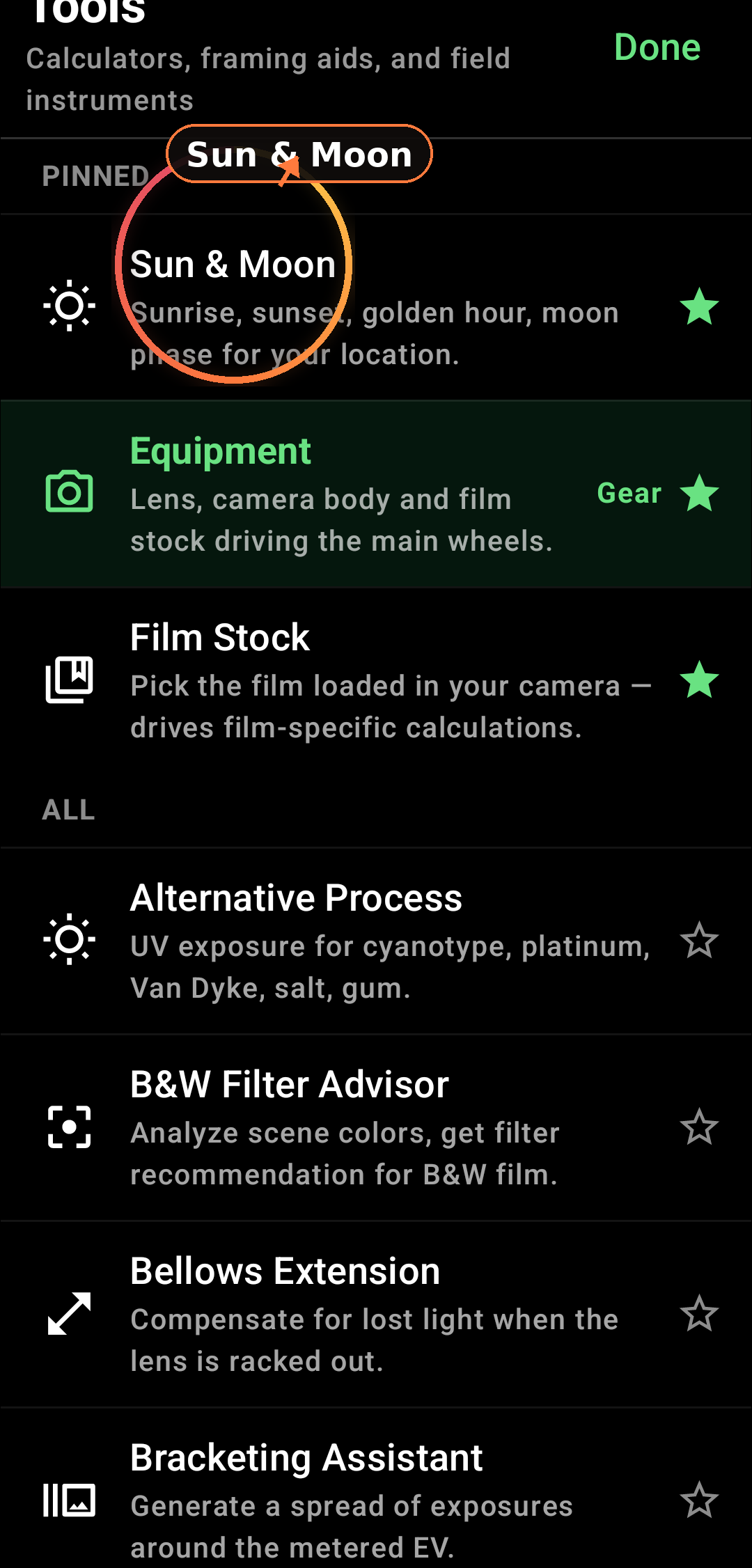This screenshot has height=1568, width=752.
Task: Open Bellows Extension
Action: [376, 1314]
